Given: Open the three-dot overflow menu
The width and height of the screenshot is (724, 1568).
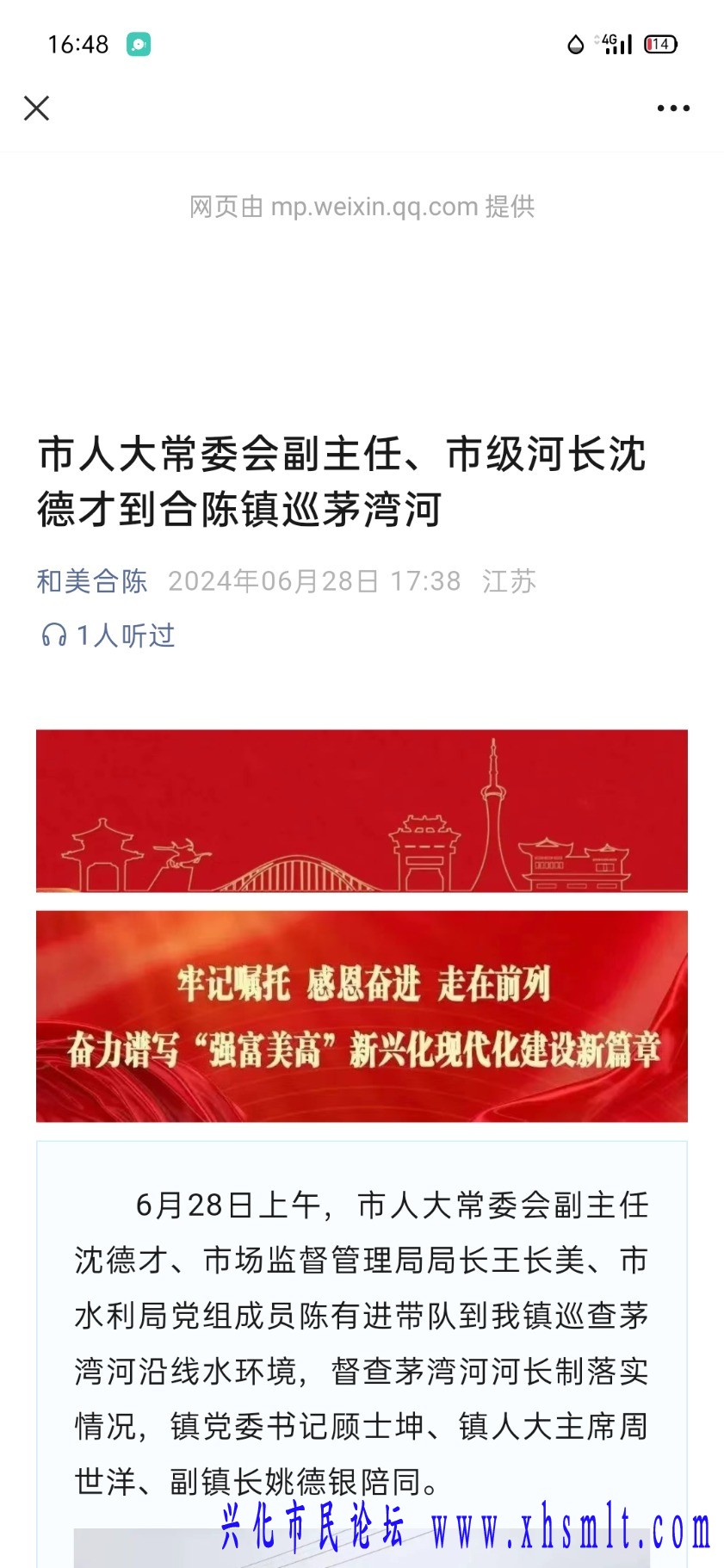Looking at the screenshot, I should [x=672, y=108].
